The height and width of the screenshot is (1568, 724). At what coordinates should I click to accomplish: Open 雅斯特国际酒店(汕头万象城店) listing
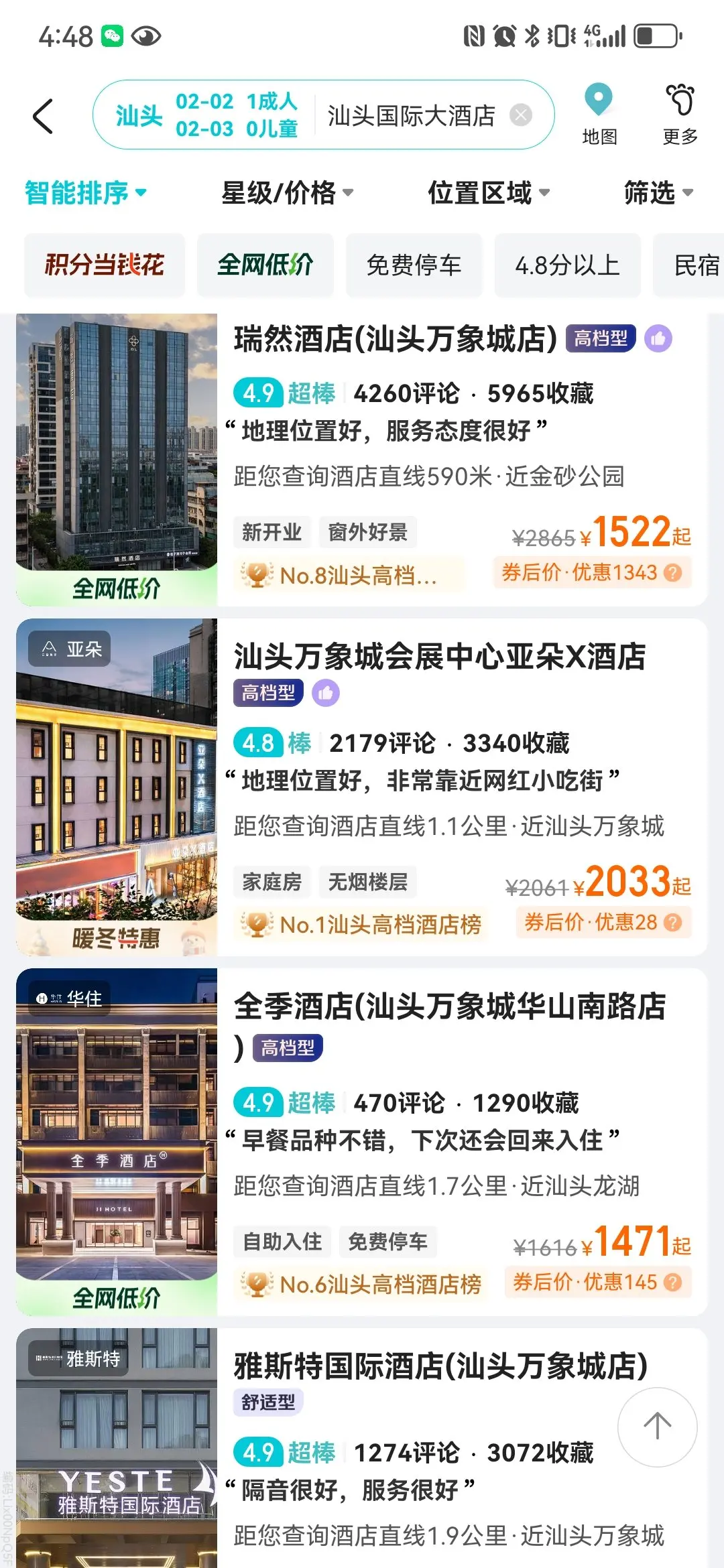[362, 1447]
